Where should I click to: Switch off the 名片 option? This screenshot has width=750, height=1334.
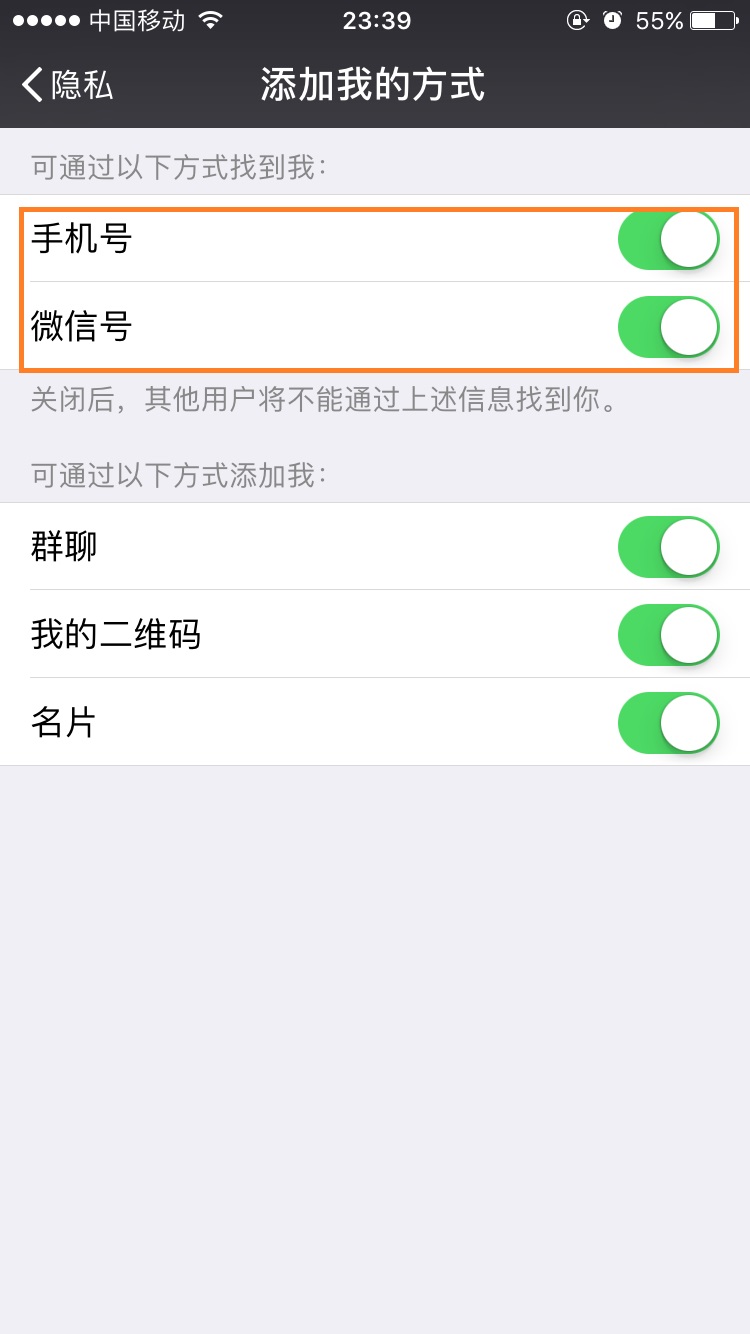coord(667,722)
